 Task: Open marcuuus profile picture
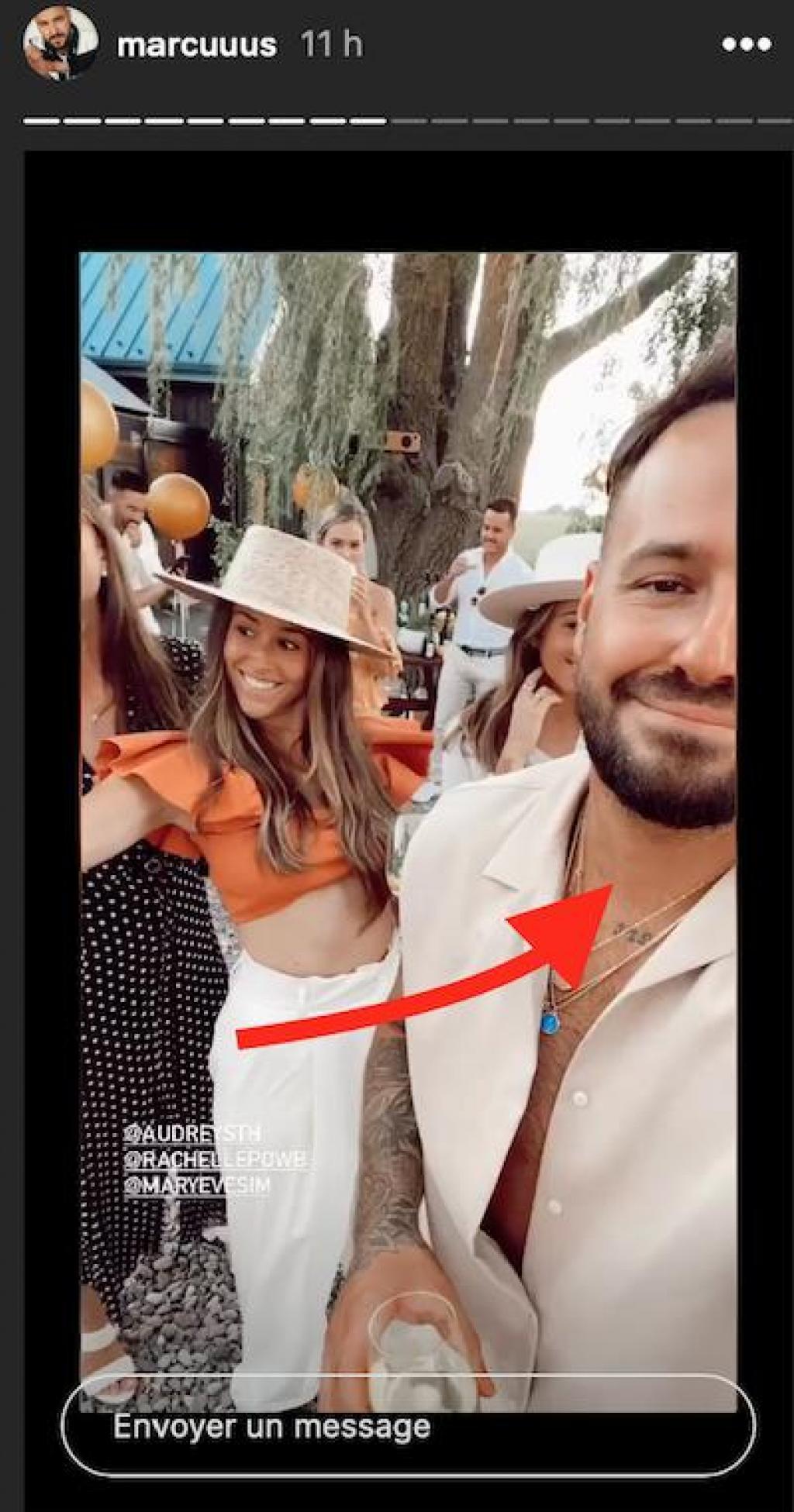point(60,45)
